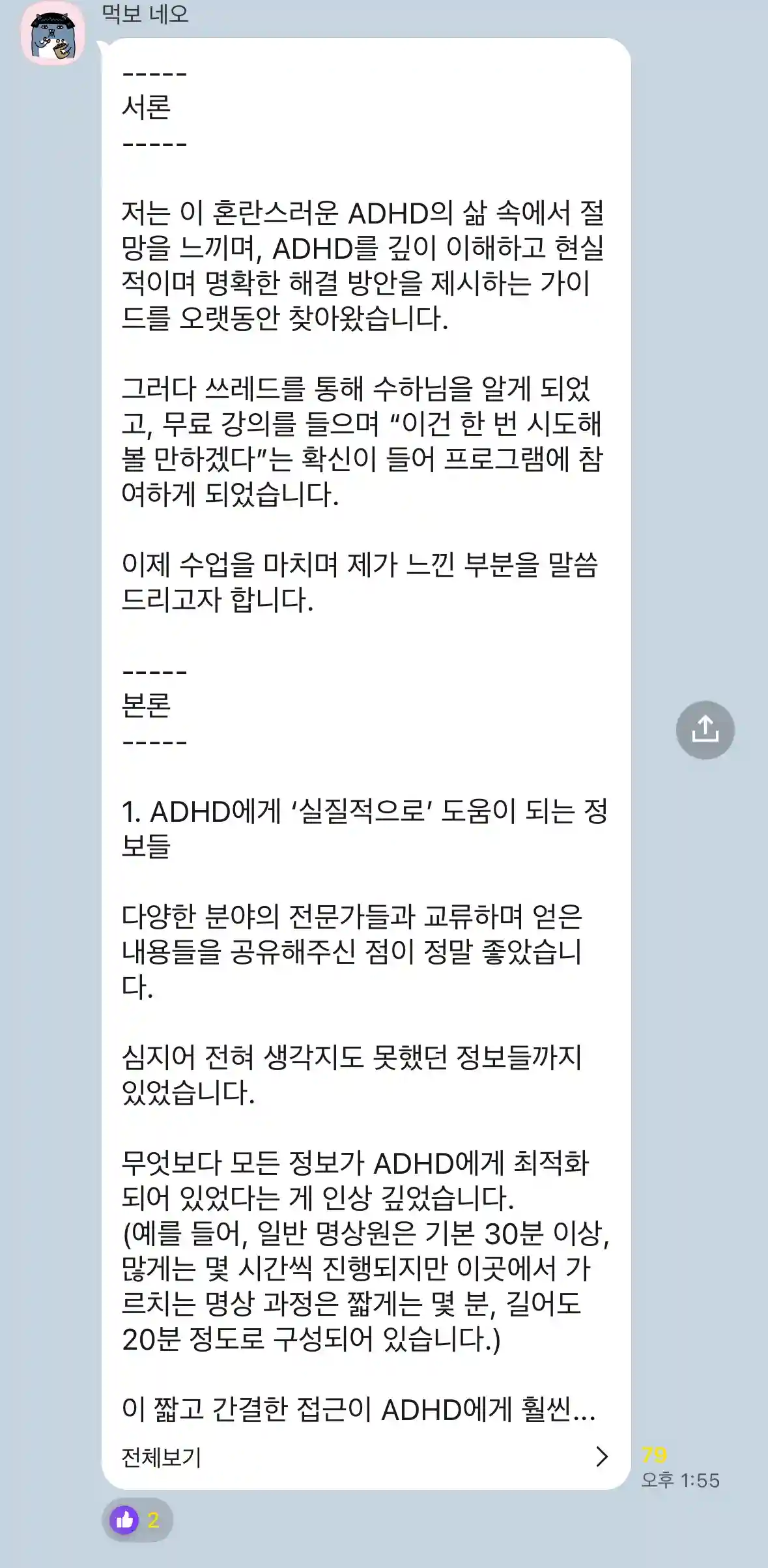Share this message with the share button

pyautogui.click(x=705, y=729)
